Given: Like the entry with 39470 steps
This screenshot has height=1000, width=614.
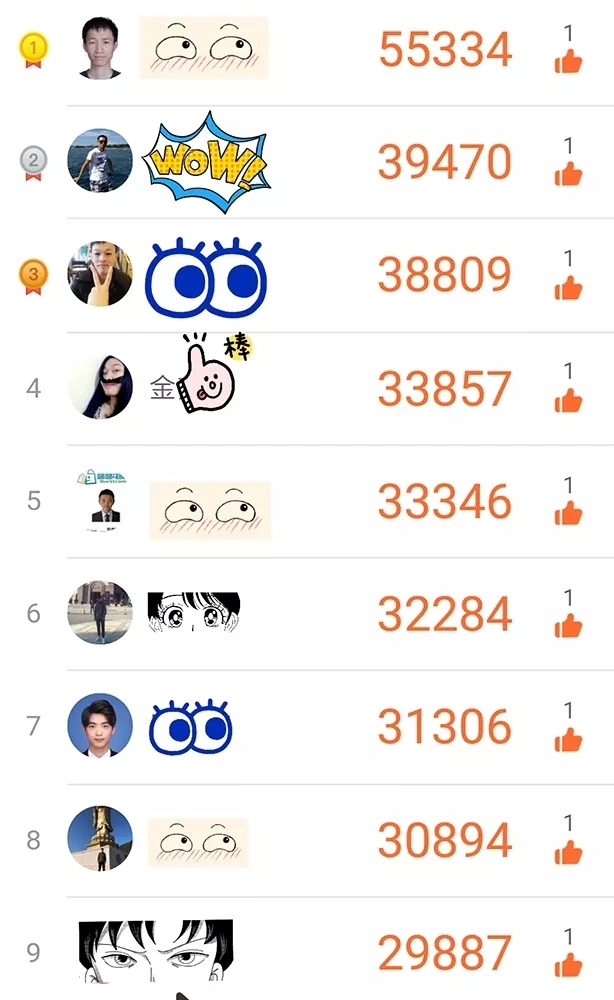Looking at the screenshot, I should [568, 174].
